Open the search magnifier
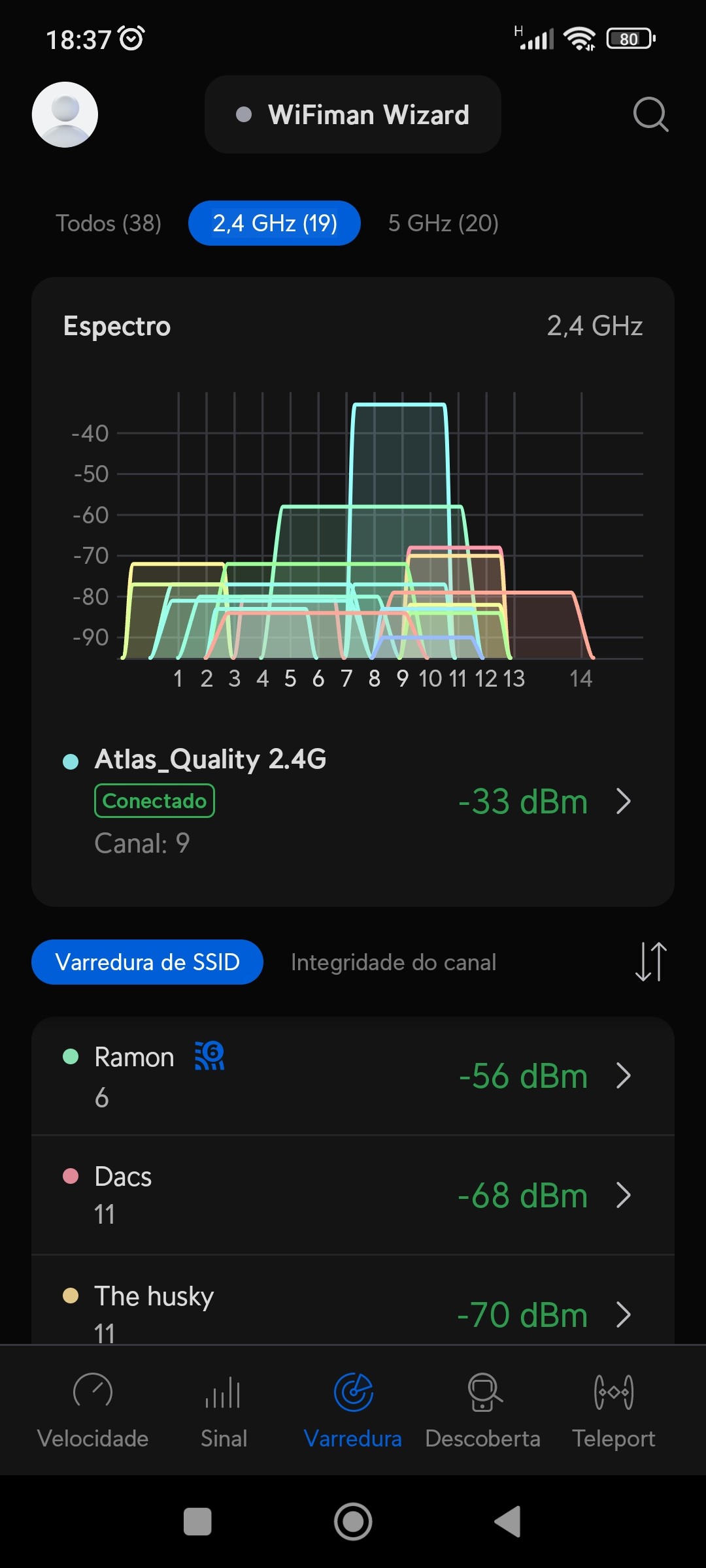 (x=650, y=114)
